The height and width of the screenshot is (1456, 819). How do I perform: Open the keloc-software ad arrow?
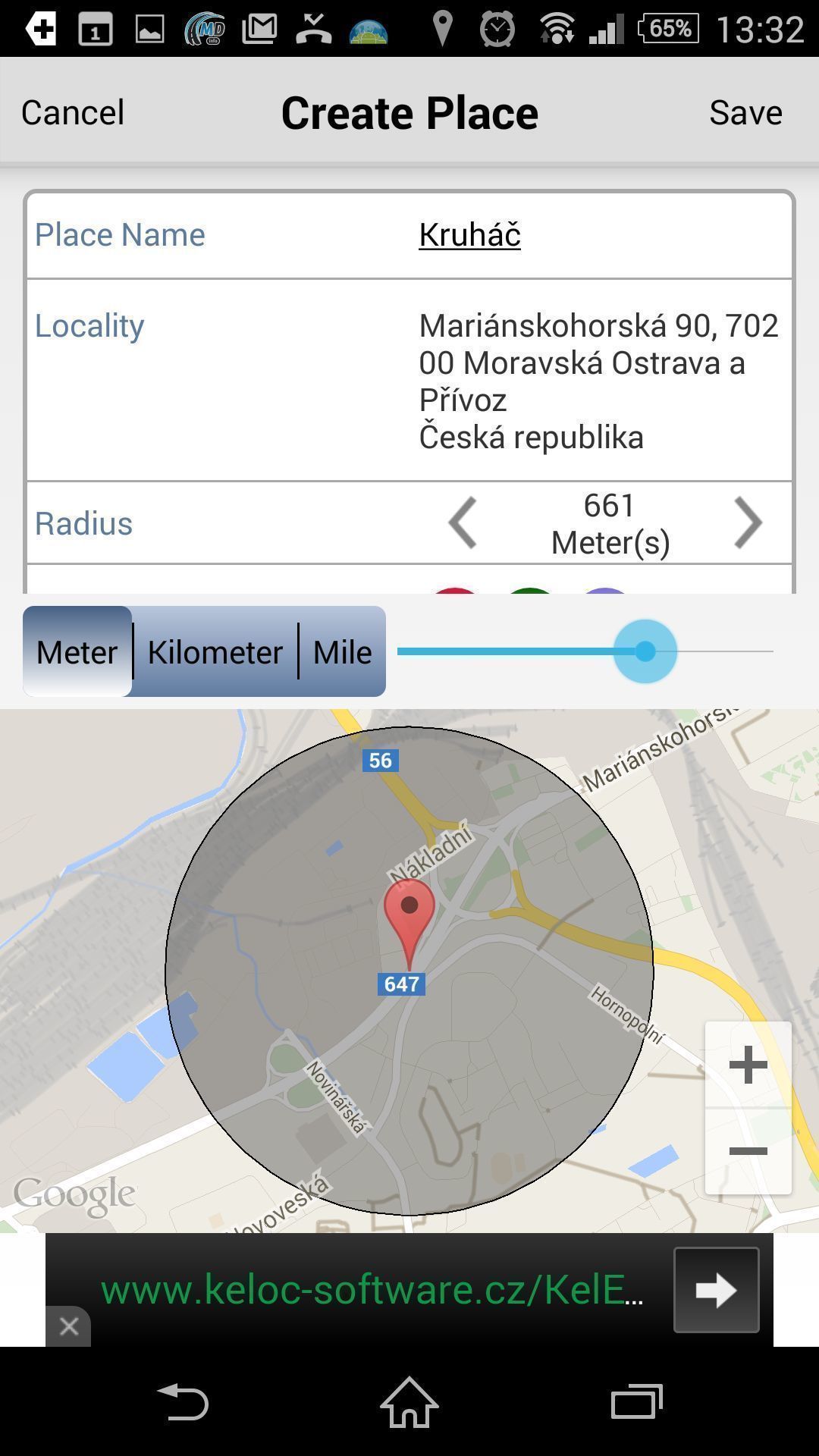click(717, 1290)
